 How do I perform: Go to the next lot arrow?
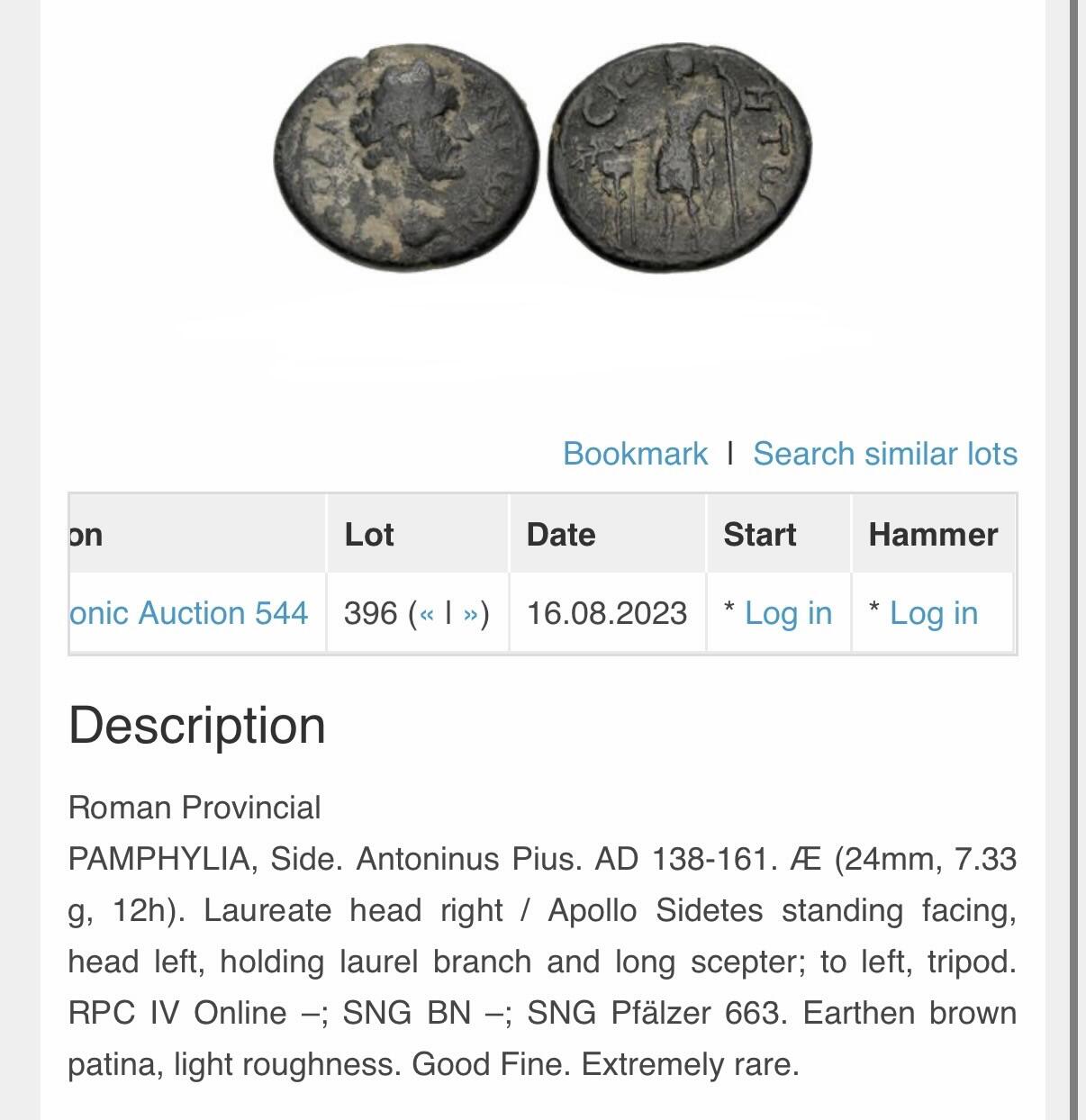point(470,614)
